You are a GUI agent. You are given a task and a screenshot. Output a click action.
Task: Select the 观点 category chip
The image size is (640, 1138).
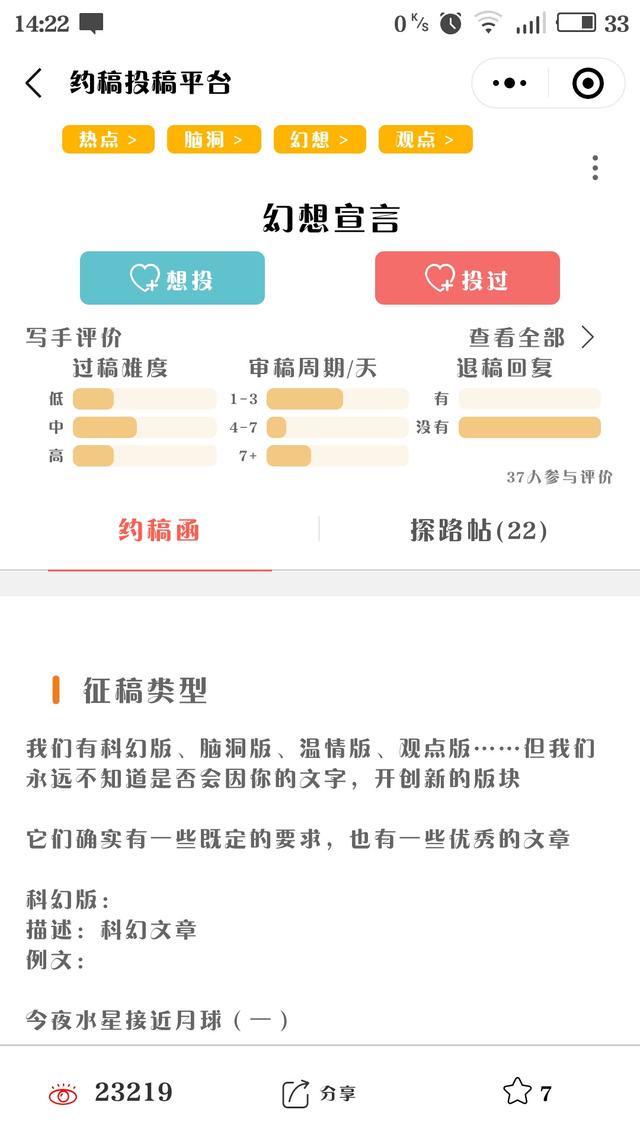tap(425, 140)
